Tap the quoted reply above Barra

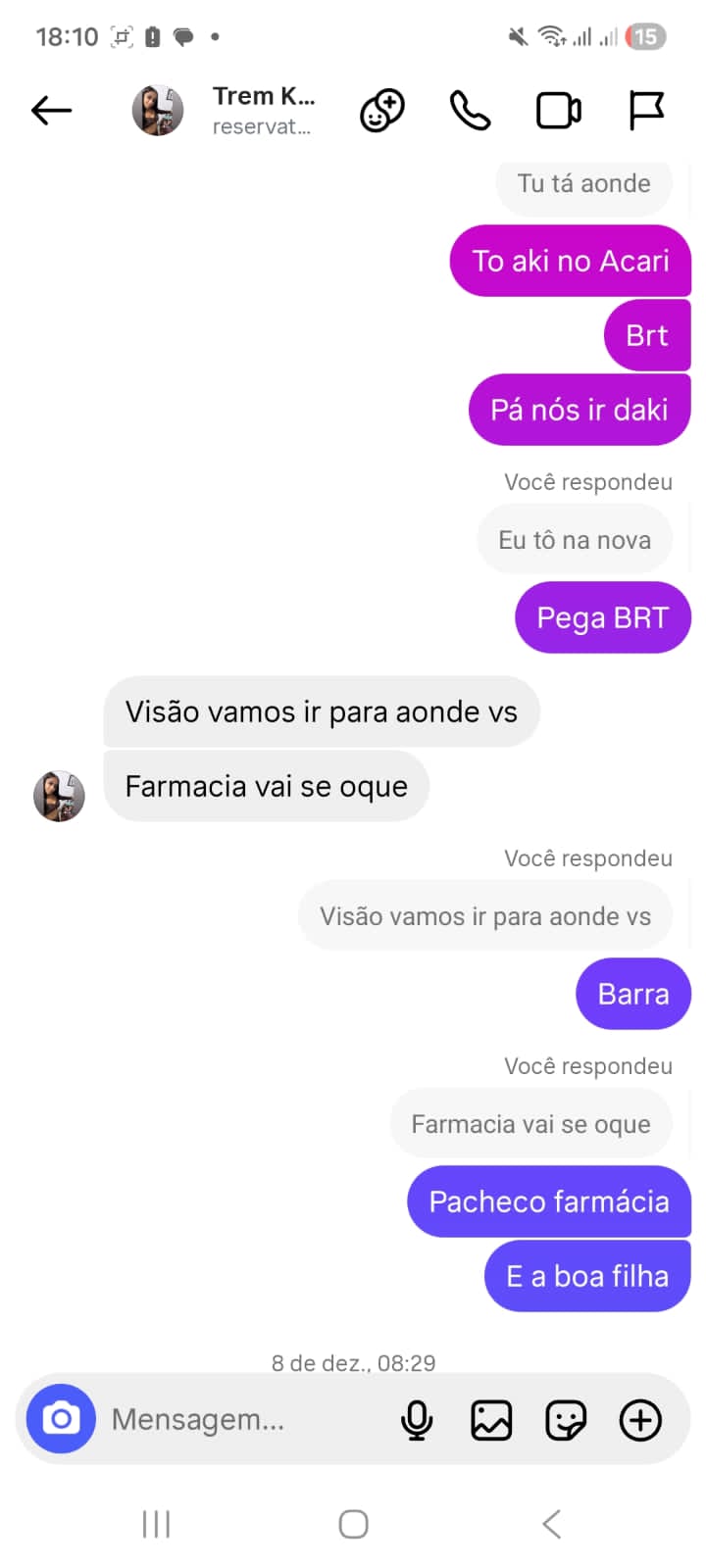pyautogui.click(x=485, y=916)
